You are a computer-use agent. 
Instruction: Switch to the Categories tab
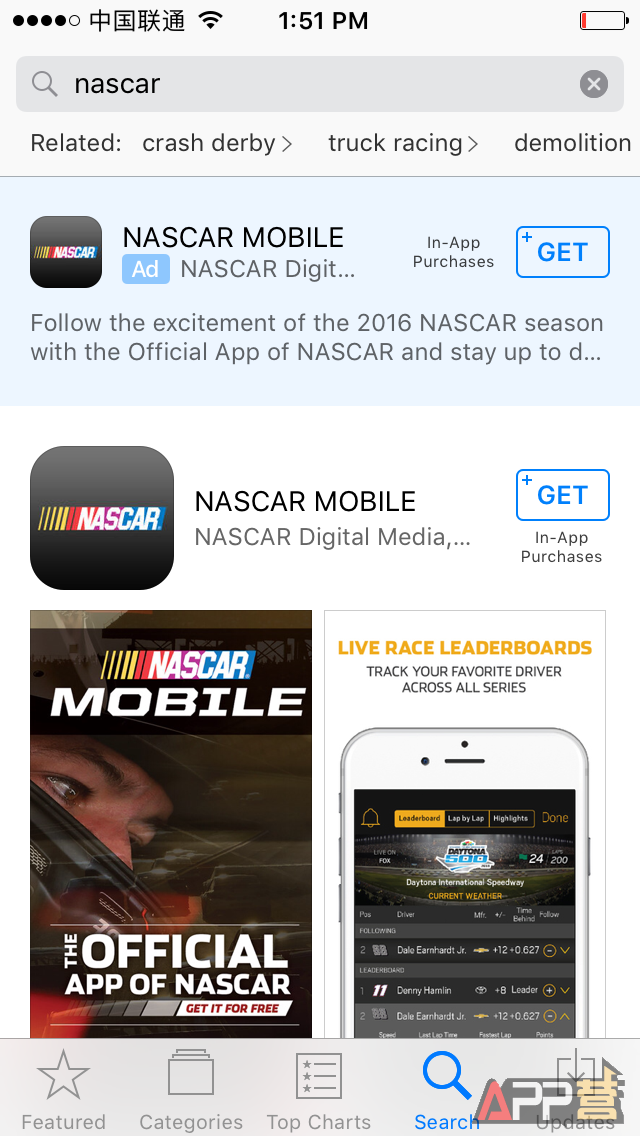point(191,1089)
